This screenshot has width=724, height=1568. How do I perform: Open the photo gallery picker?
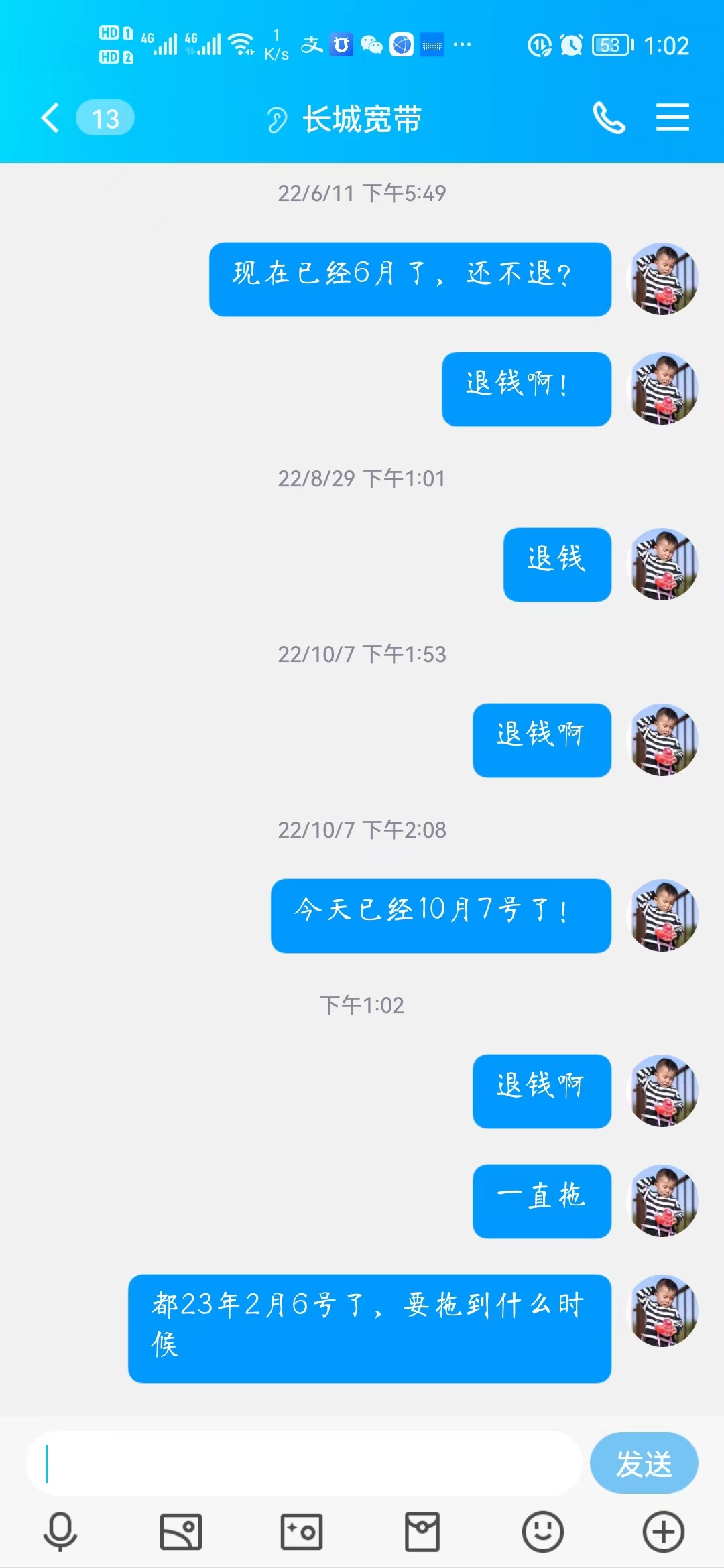tap(181, 1532)
